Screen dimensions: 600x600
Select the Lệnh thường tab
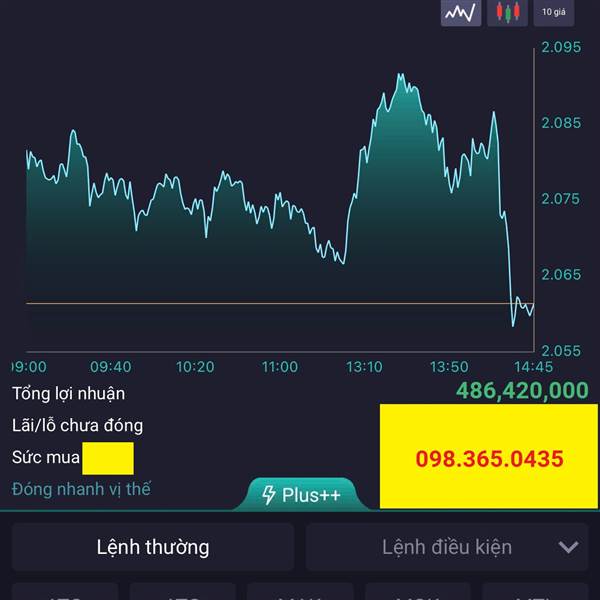pyautogui.click(x=153, y=547)
